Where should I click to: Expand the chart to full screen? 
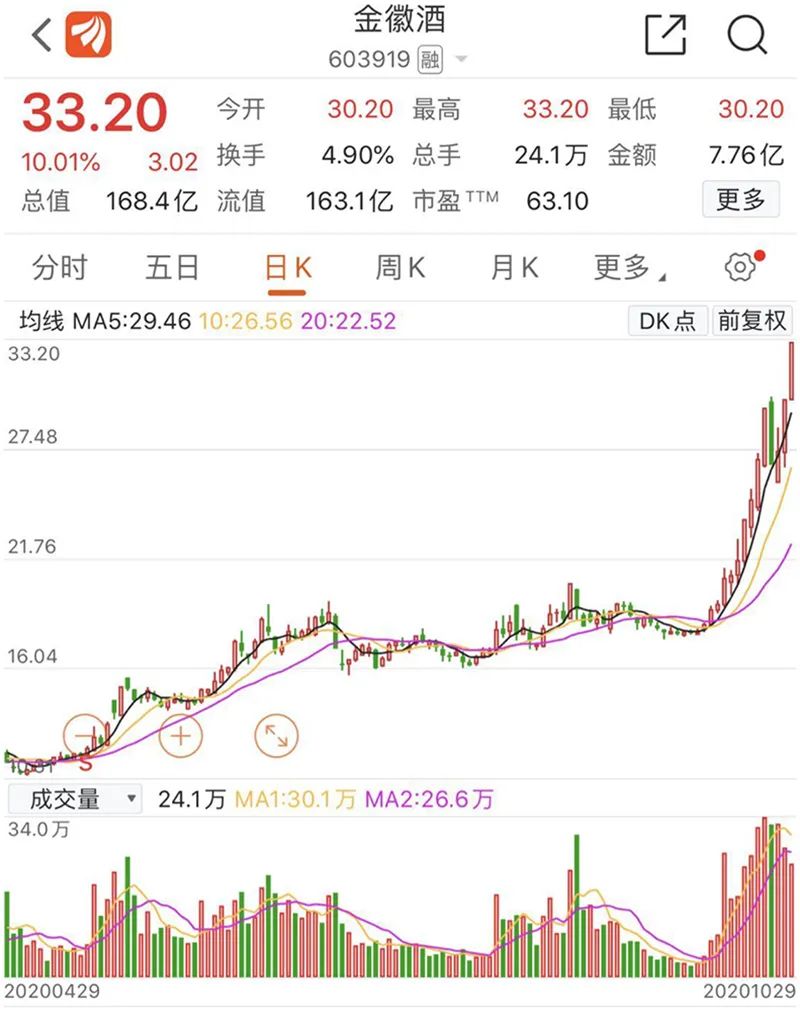tap(276, 736)
